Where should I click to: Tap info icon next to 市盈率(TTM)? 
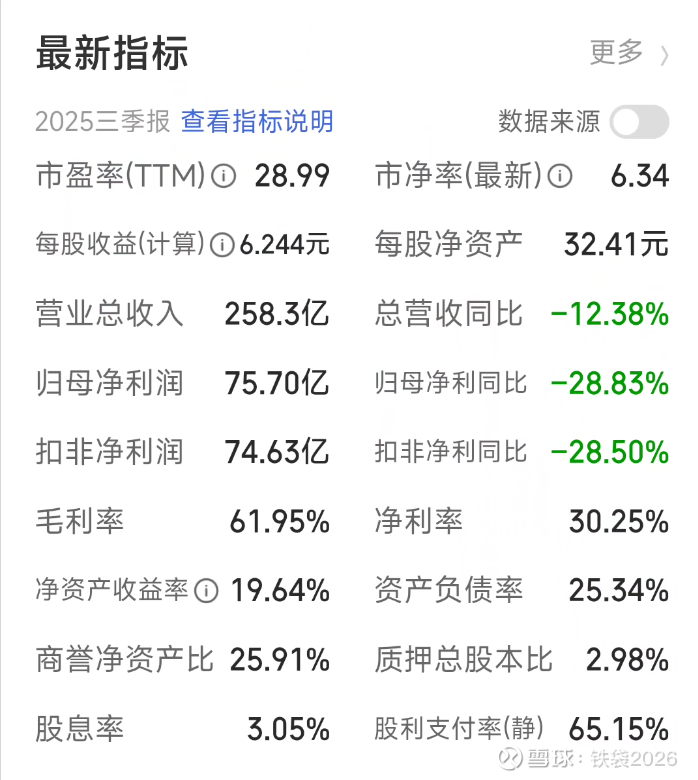[x=223, y=176]
